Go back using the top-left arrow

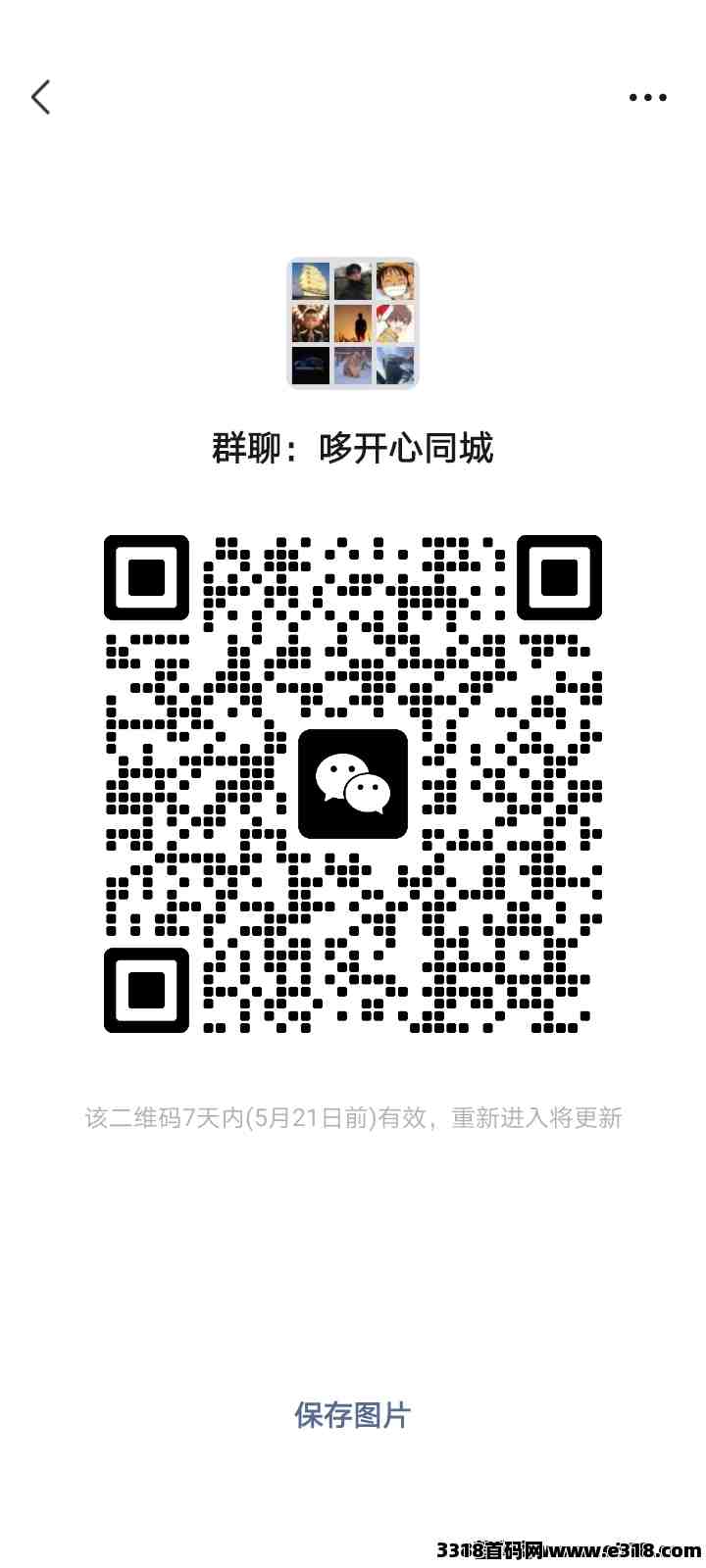tap(41, 97)
